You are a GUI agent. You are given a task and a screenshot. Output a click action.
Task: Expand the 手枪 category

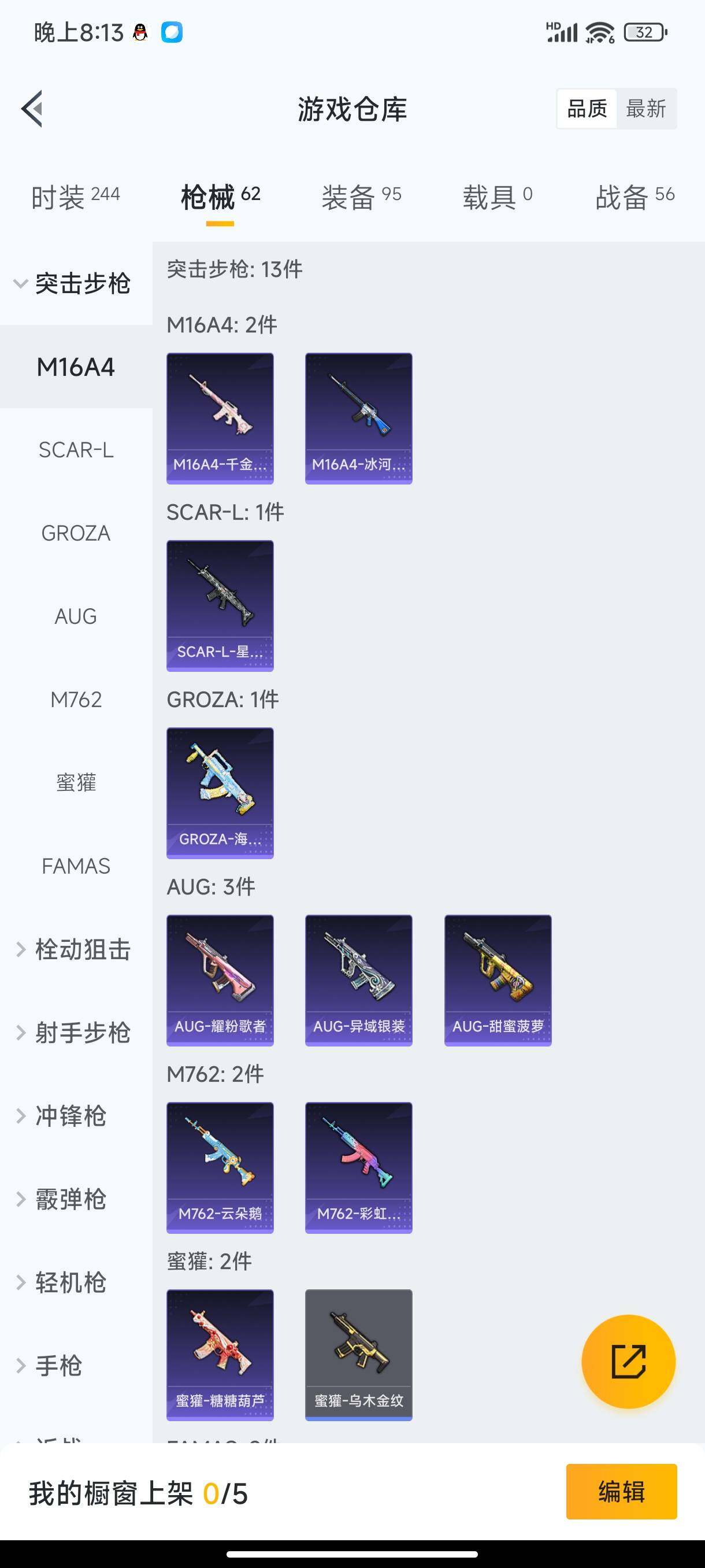pos(58,1366)
